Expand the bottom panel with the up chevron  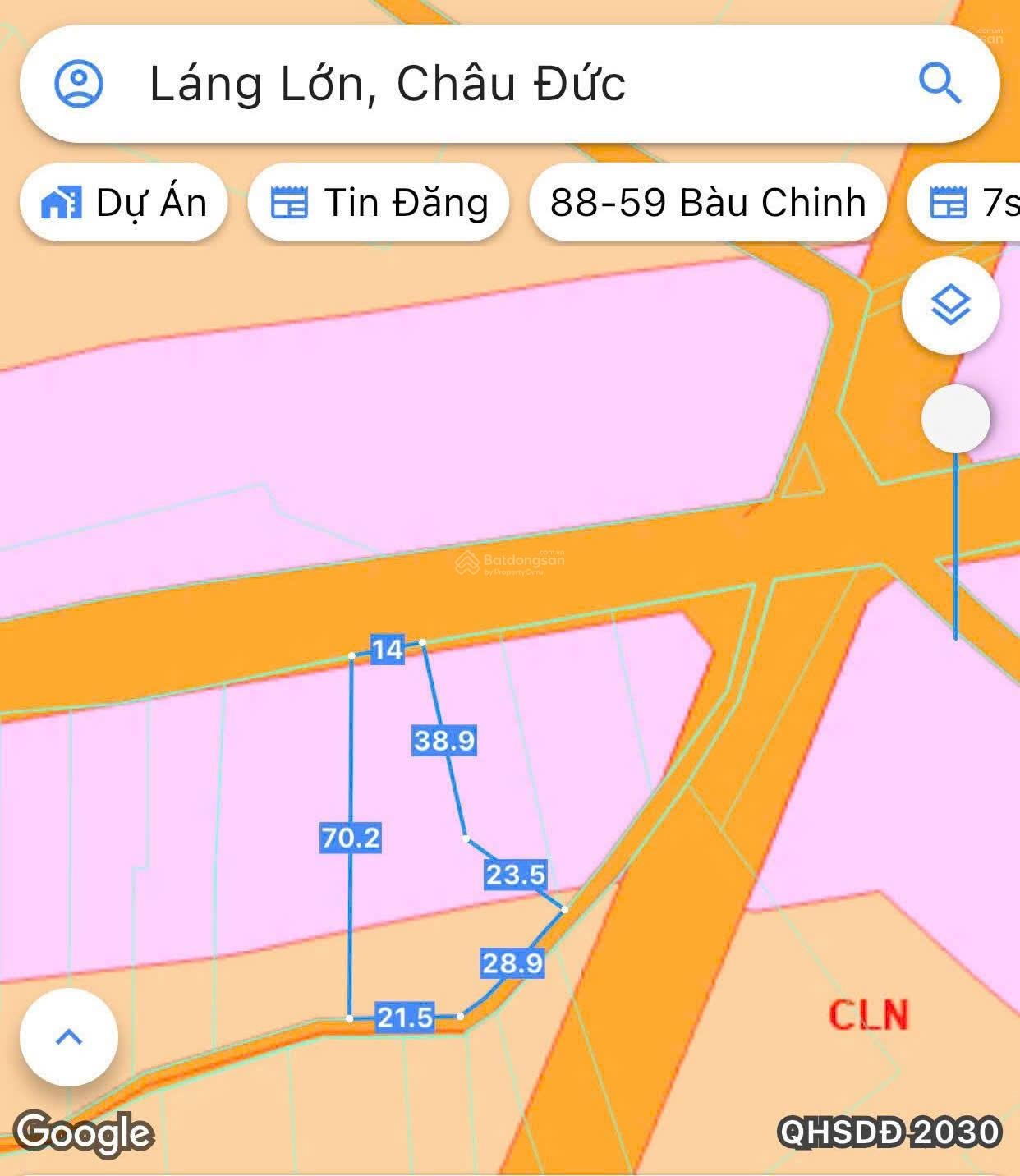click(69, 1036)
